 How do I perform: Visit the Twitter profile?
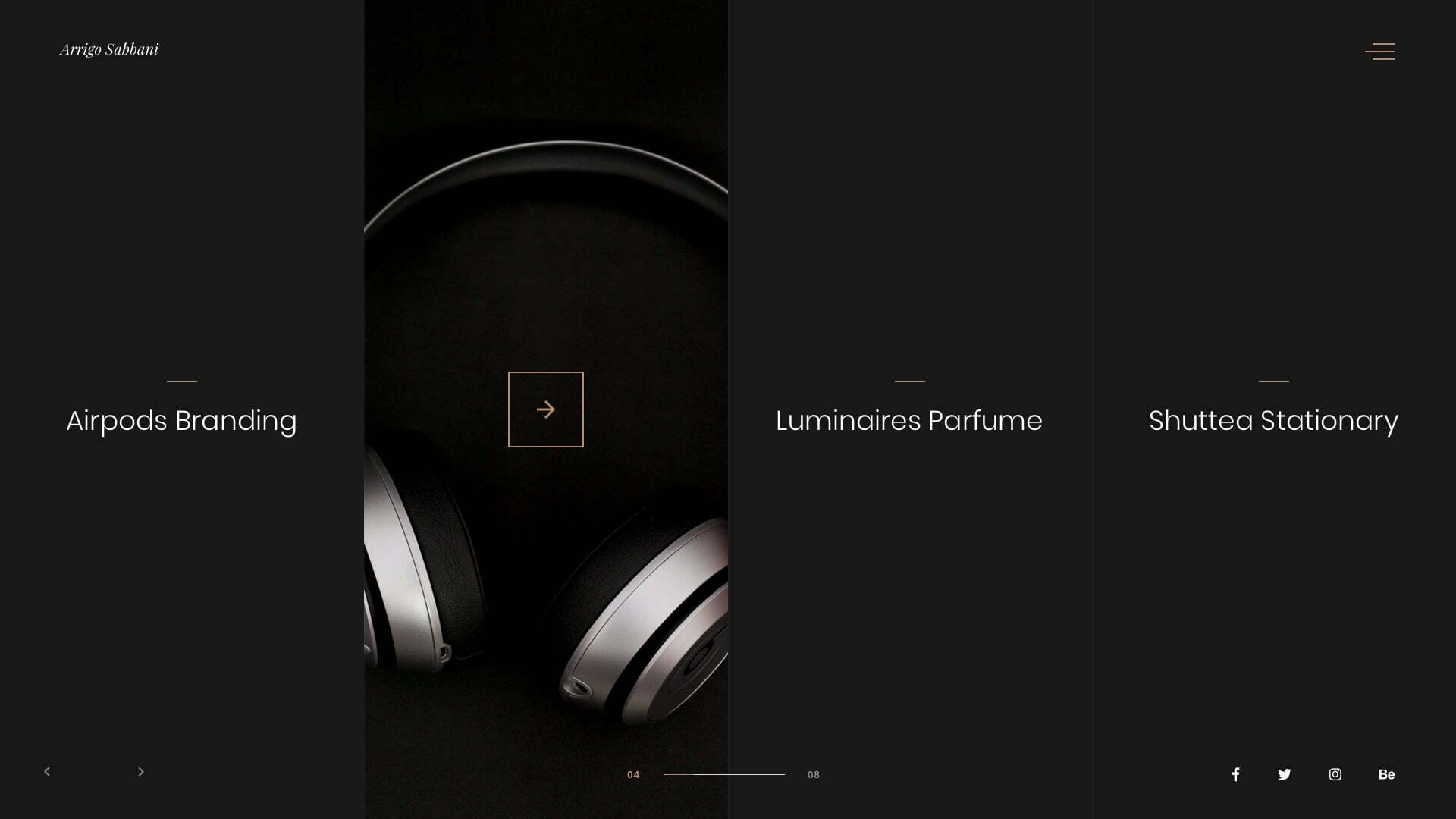tap(1284, 774)
